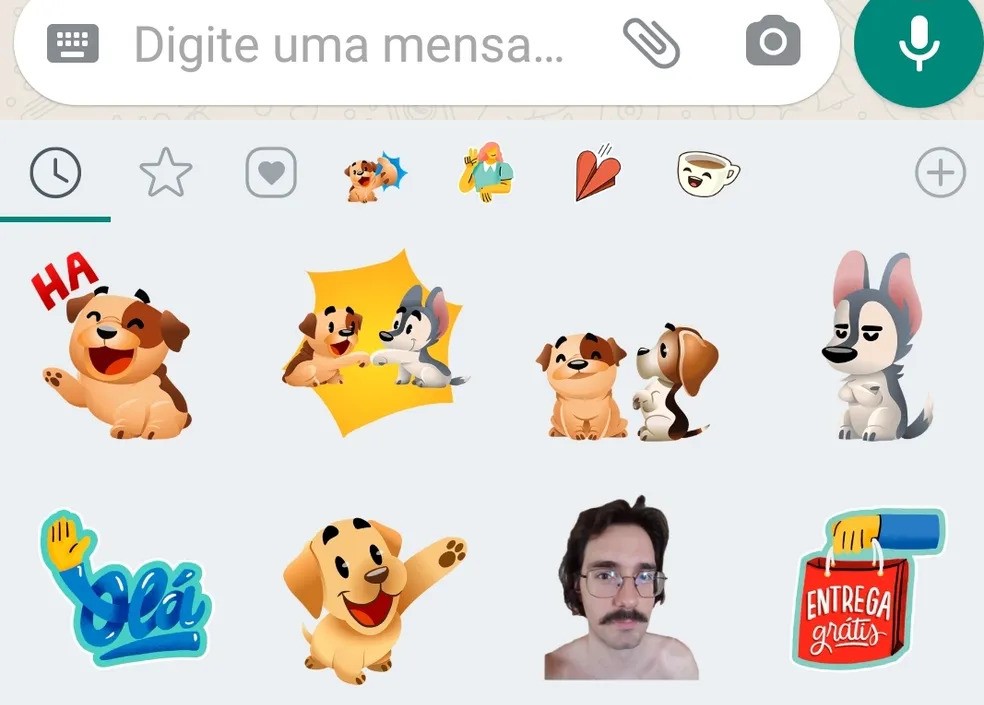Open the smiling coffee cup sticker pack

708,174
